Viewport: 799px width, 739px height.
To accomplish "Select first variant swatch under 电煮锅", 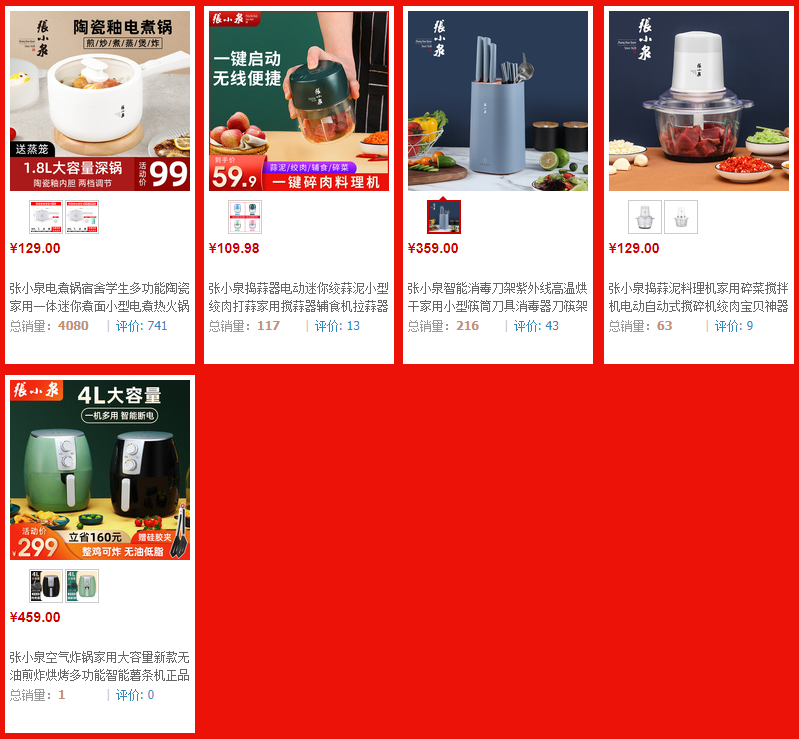I will click(x=46, y=217).
